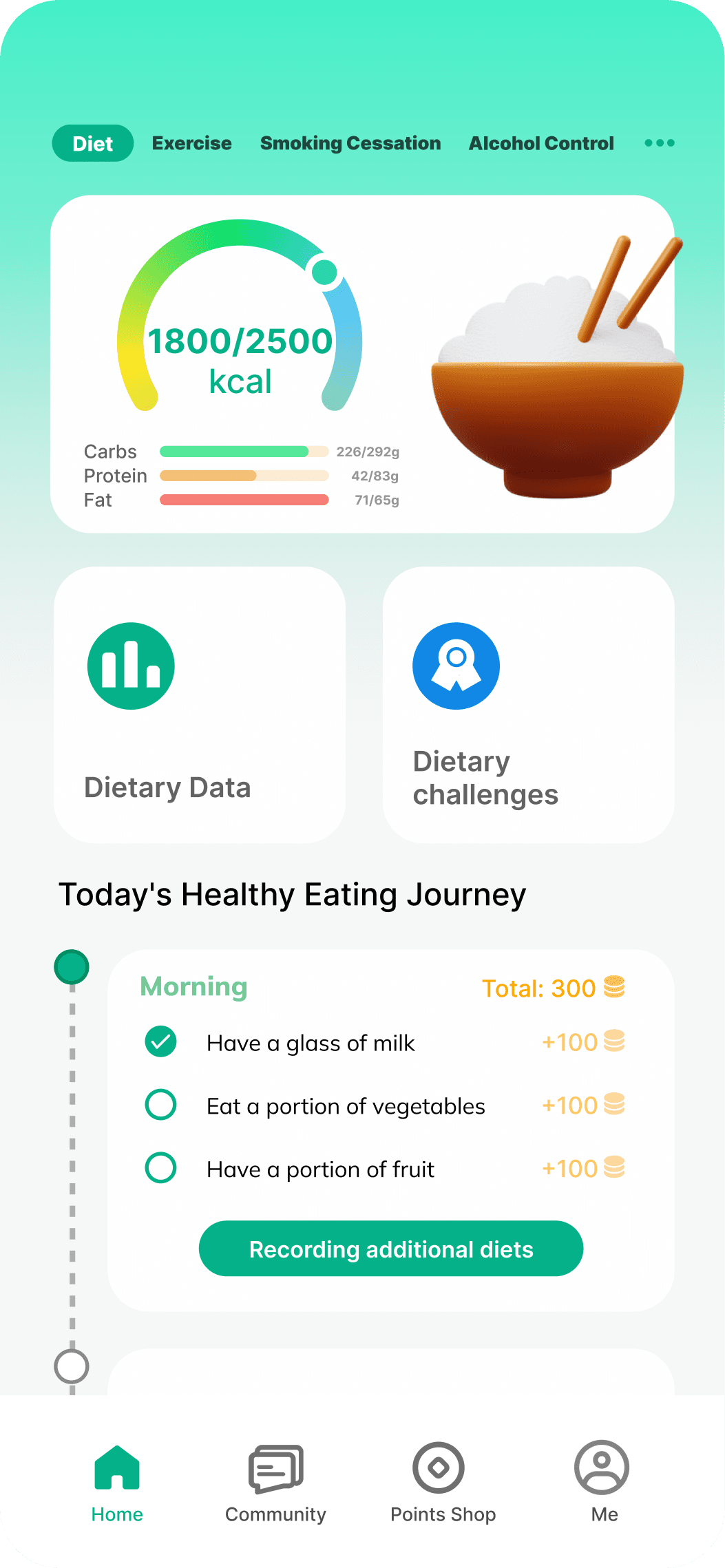Check off Eat a portion of vegetables
Viewport: 725px width, 1568px height.
(161, 1105)
